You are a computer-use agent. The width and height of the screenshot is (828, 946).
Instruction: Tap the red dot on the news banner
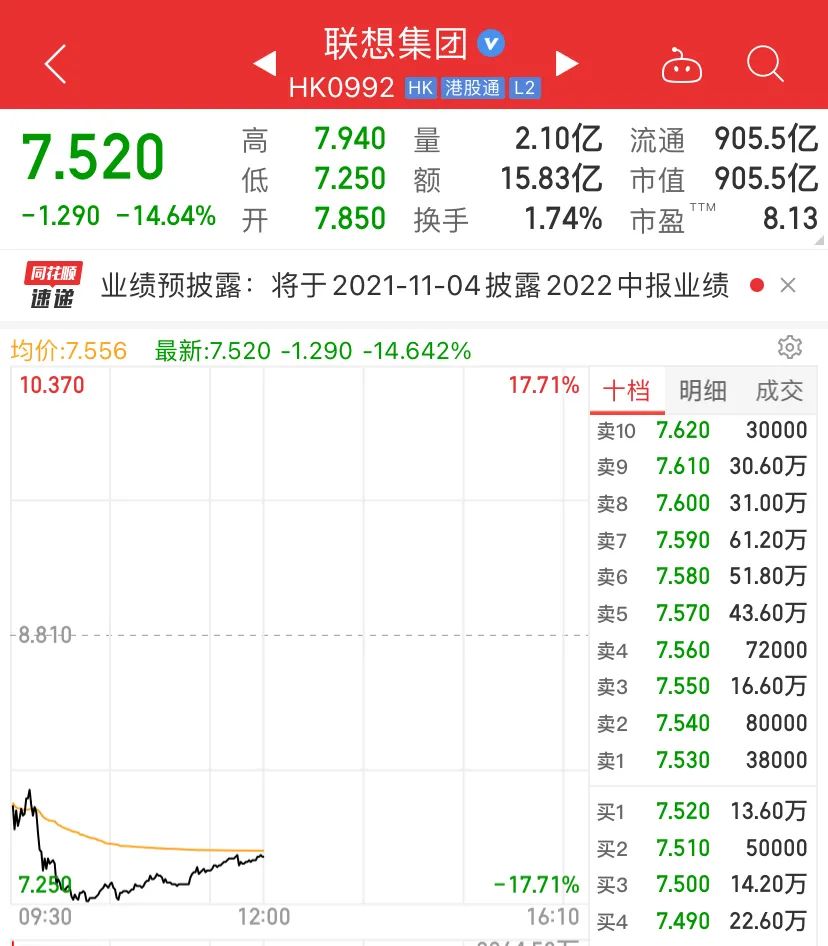tap(757, 285)
